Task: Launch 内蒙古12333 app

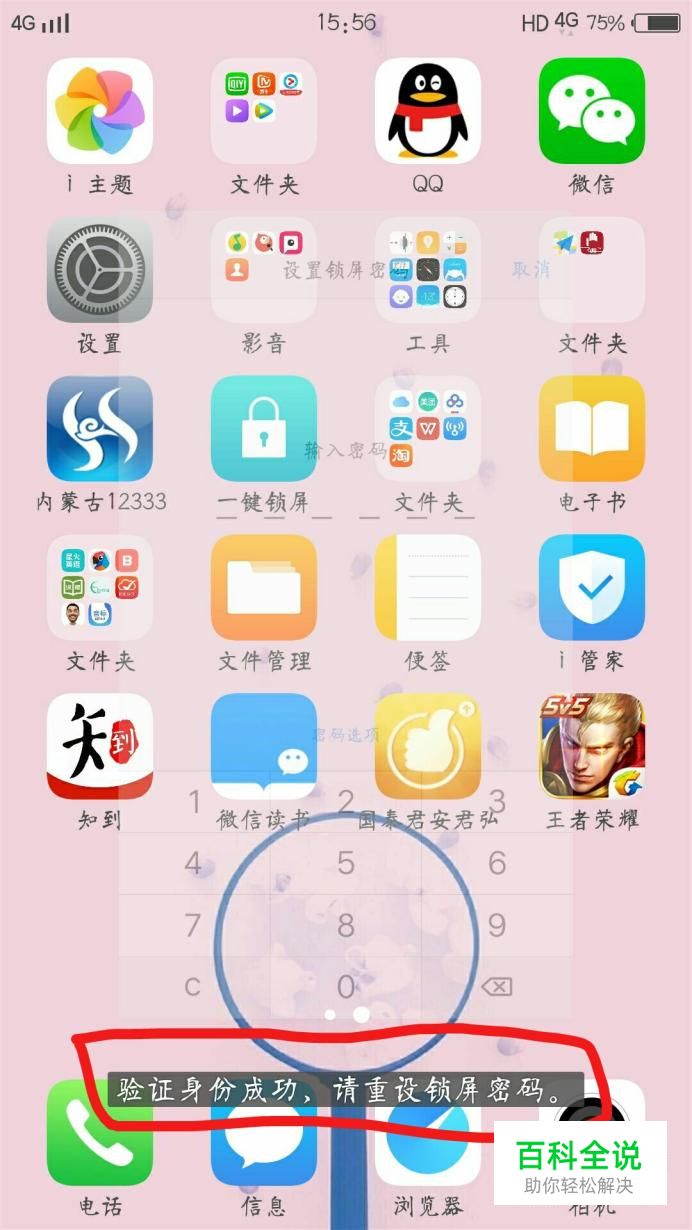Action: 100,428
